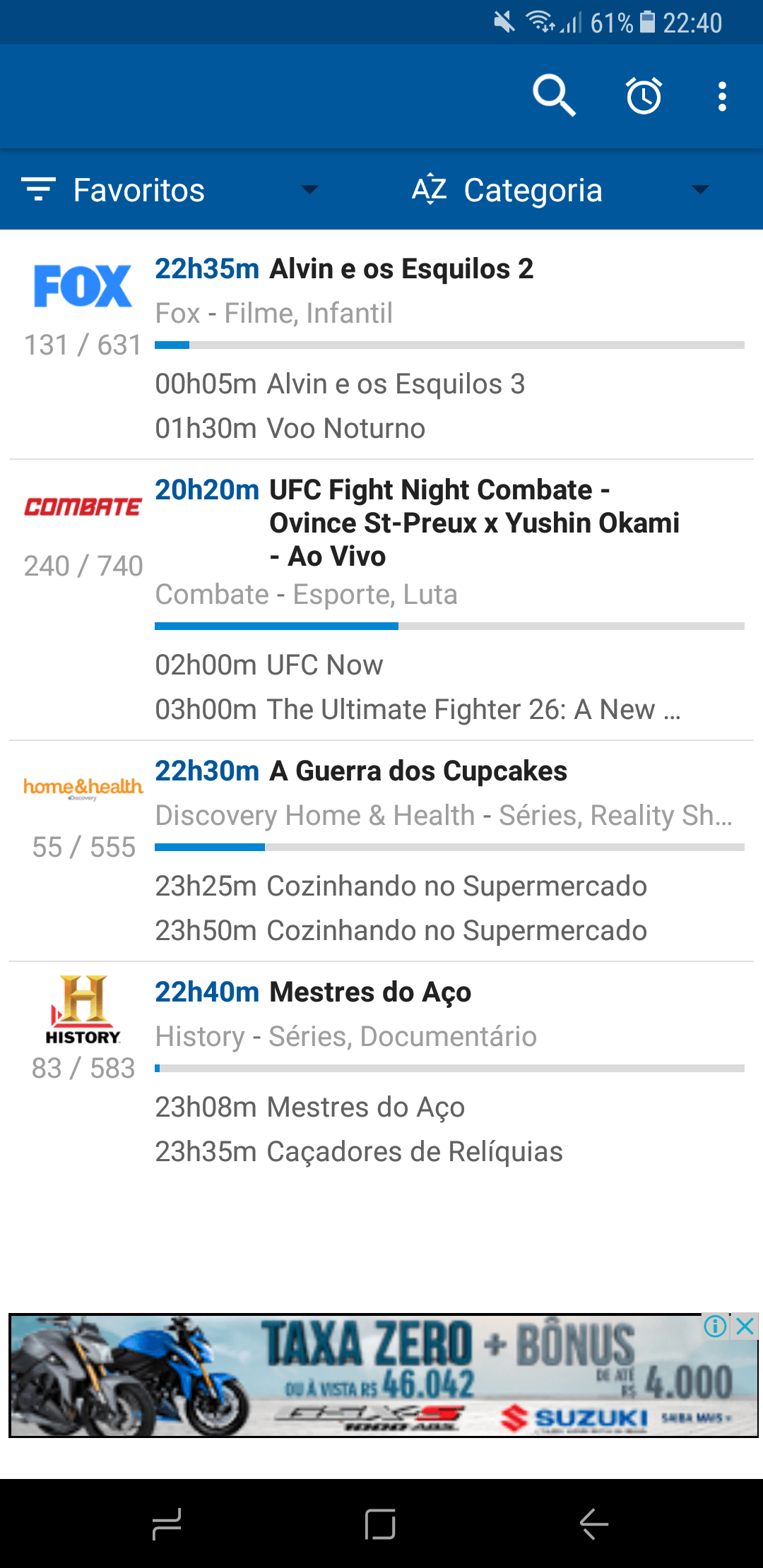Expand FOX channel number 131 / 631

[x=83, y=345]
